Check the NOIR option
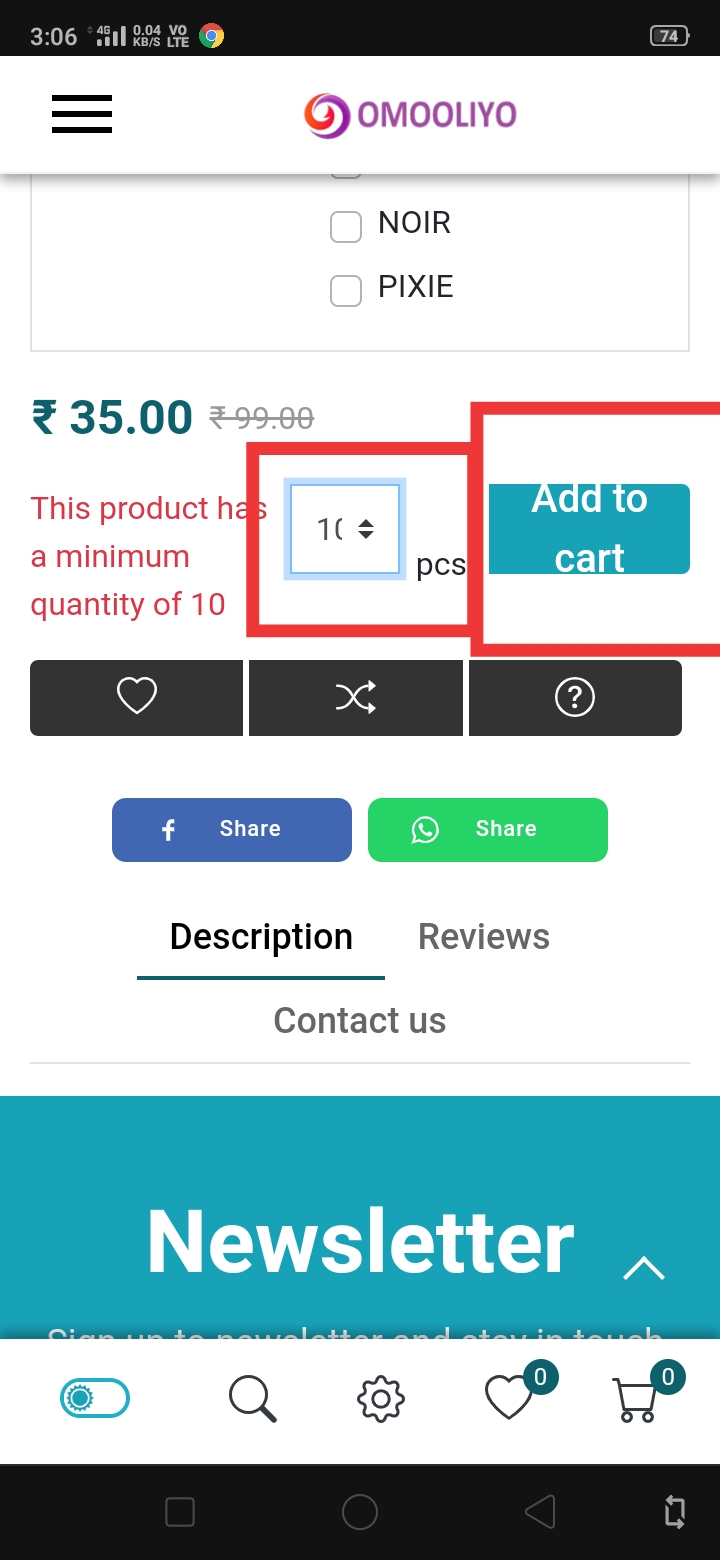The image size is (720, 1560). [346, 227]
